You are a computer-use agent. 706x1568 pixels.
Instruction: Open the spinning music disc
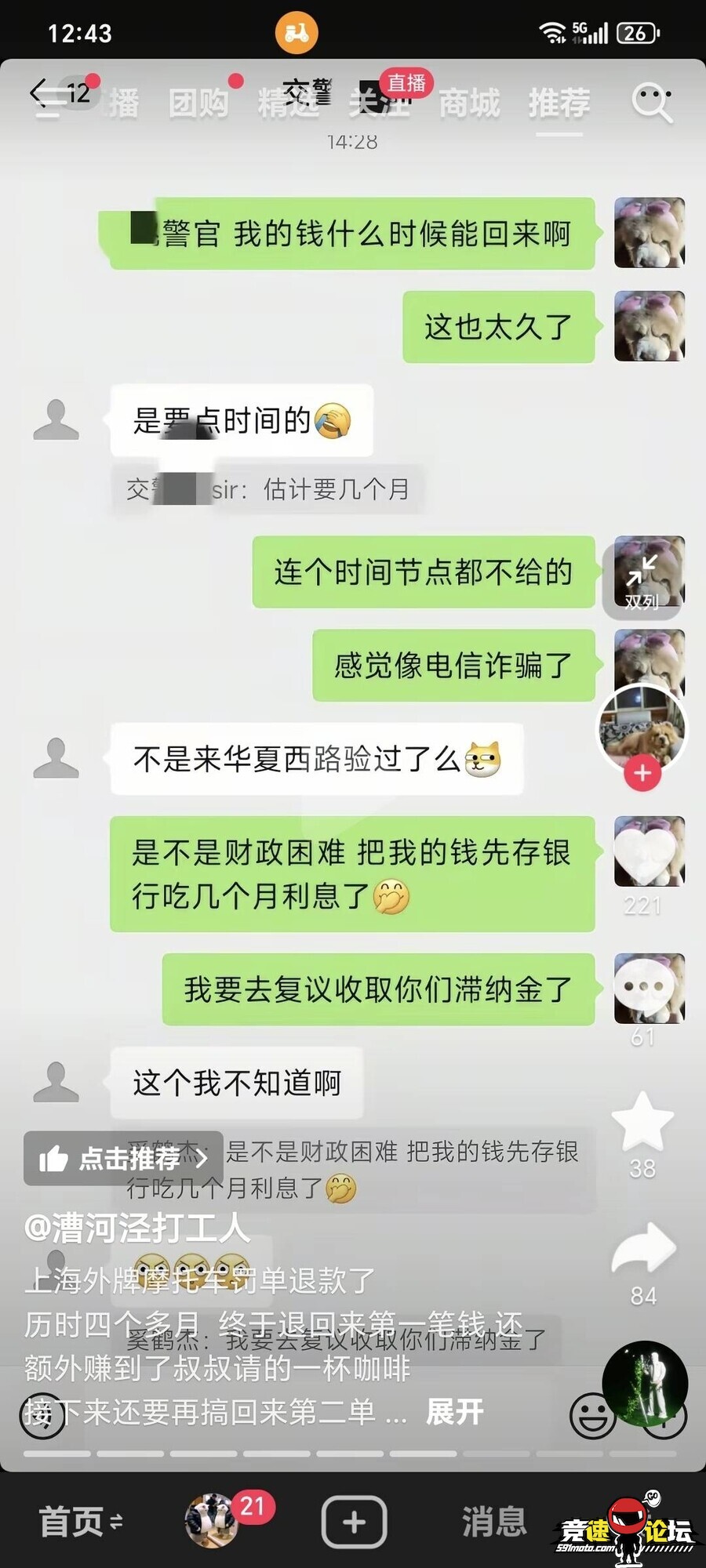(645, 1384)
